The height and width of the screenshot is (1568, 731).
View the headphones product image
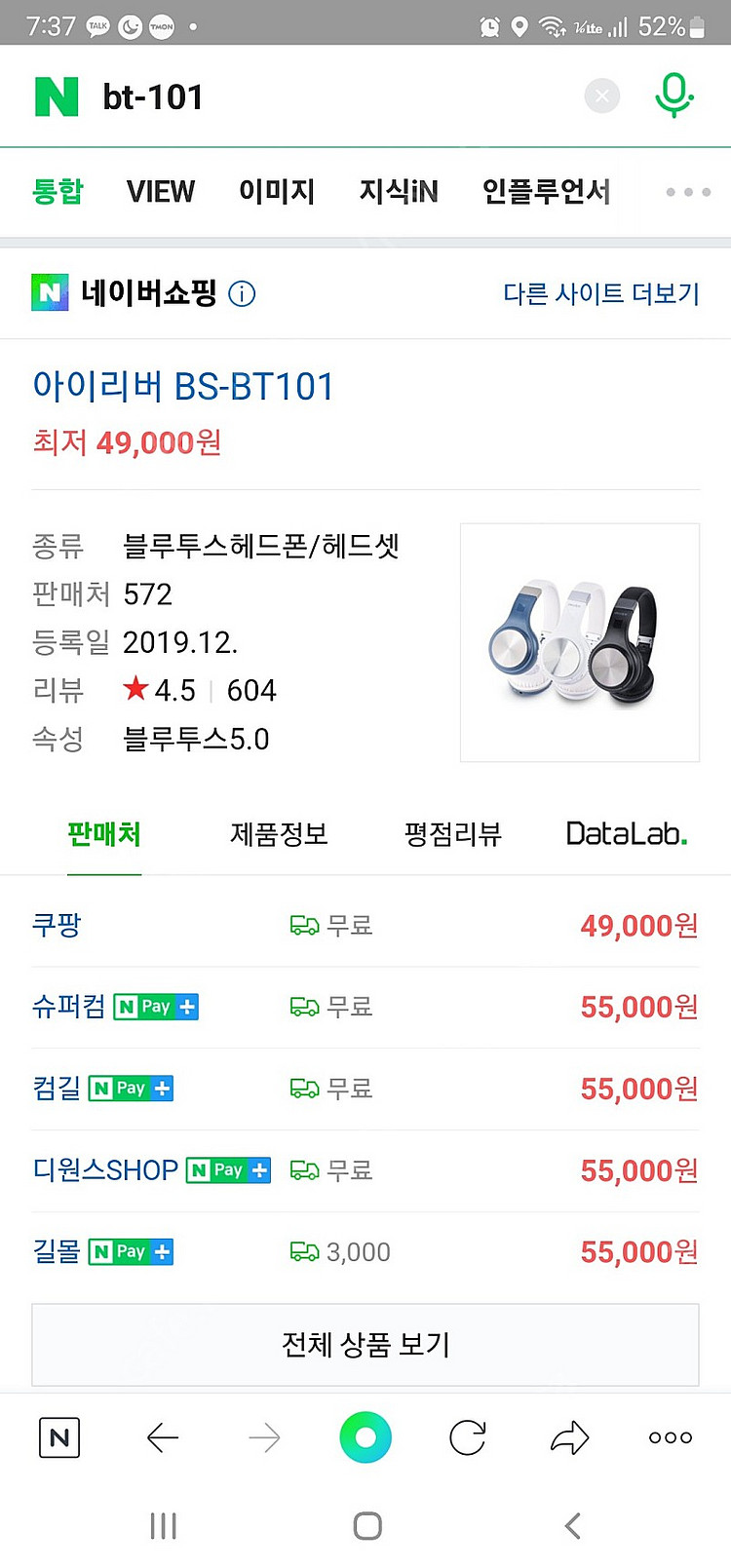[579, 642]
